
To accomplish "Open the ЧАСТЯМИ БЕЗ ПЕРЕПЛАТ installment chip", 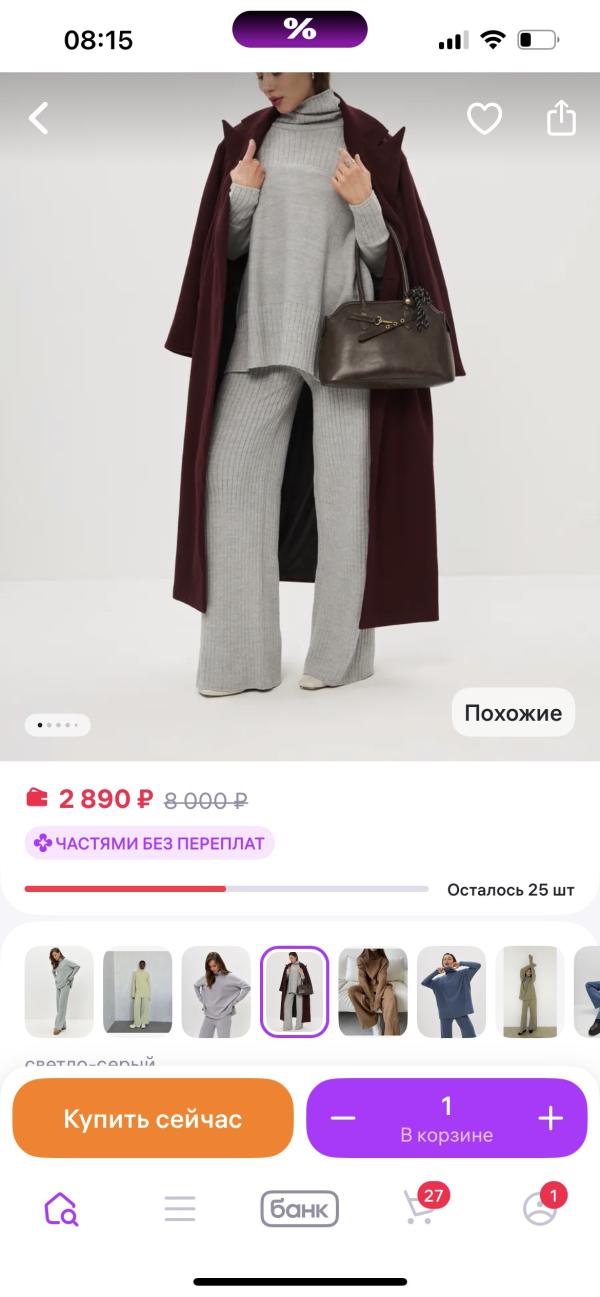I will [x=150, y=843].
